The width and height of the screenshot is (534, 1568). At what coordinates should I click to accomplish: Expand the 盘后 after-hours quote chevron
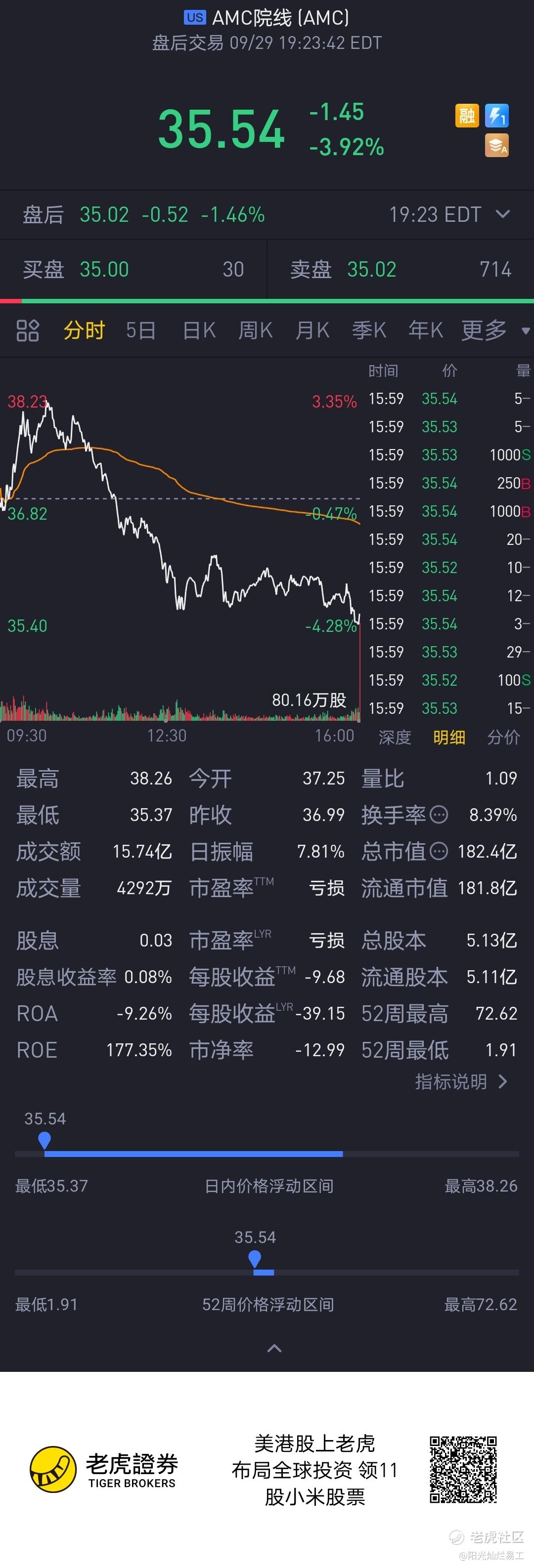pyautogui.click(x=503, y=214)
